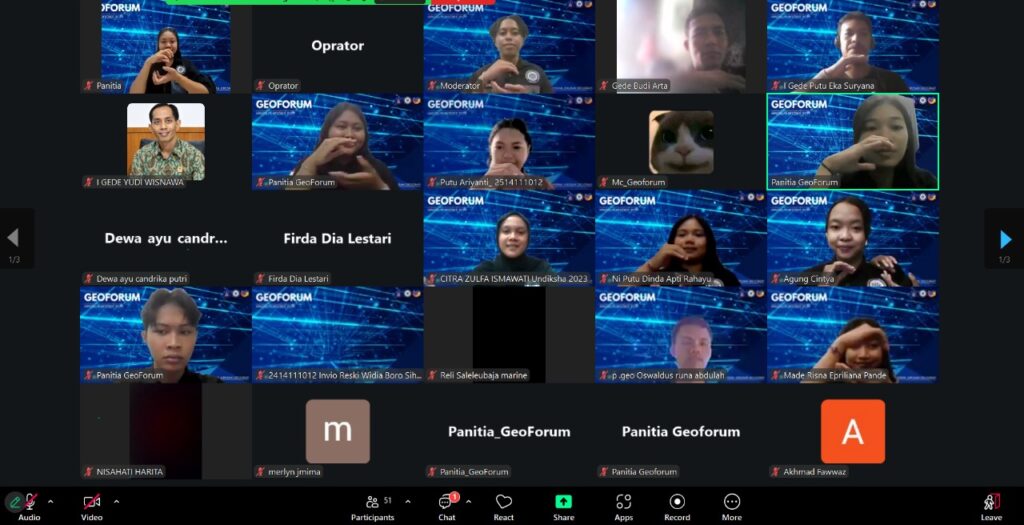Start recording with the Record button
The width and height of the screenshot is (1024, 525).
pos(677,503)
